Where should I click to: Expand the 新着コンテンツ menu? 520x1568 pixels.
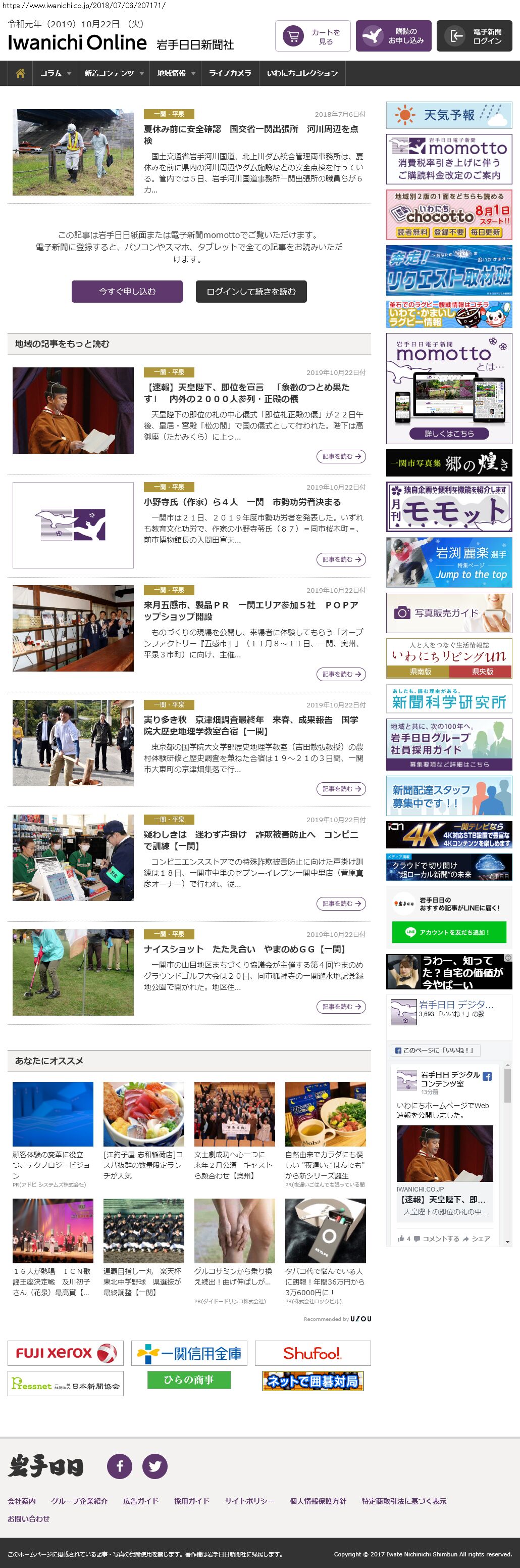[114, 73]
